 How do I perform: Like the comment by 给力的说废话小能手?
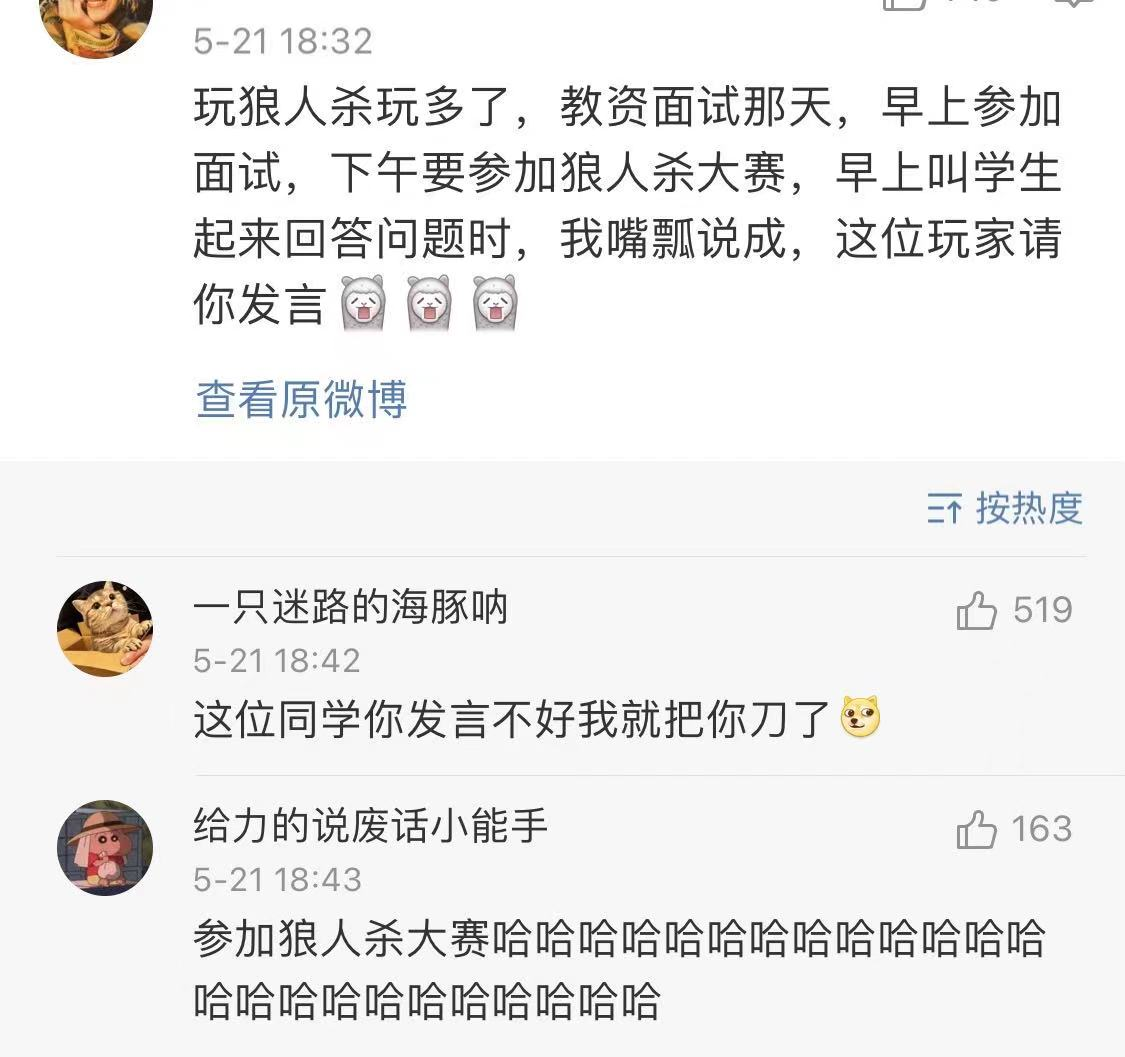tap(977, 830)
